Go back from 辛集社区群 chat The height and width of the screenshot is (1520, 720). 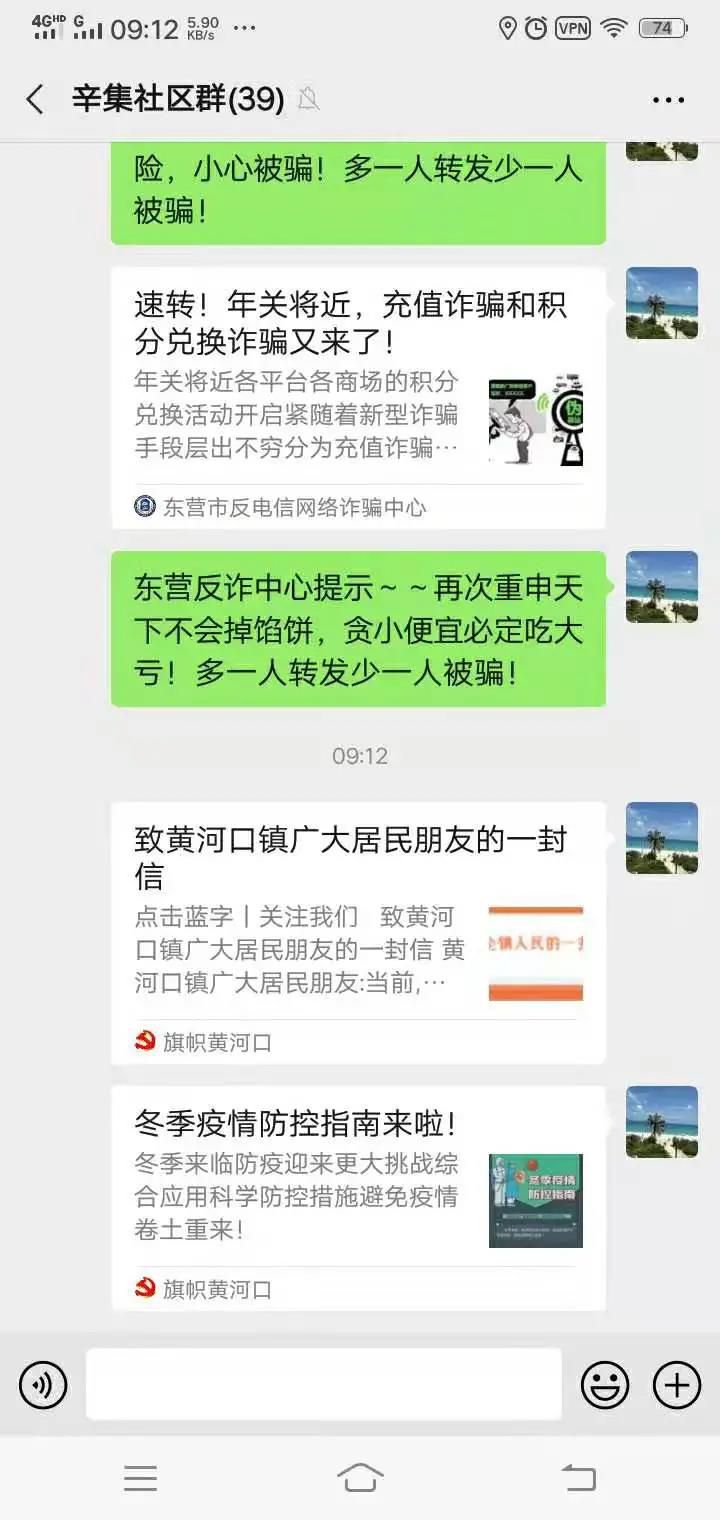(x=35, y=99)
